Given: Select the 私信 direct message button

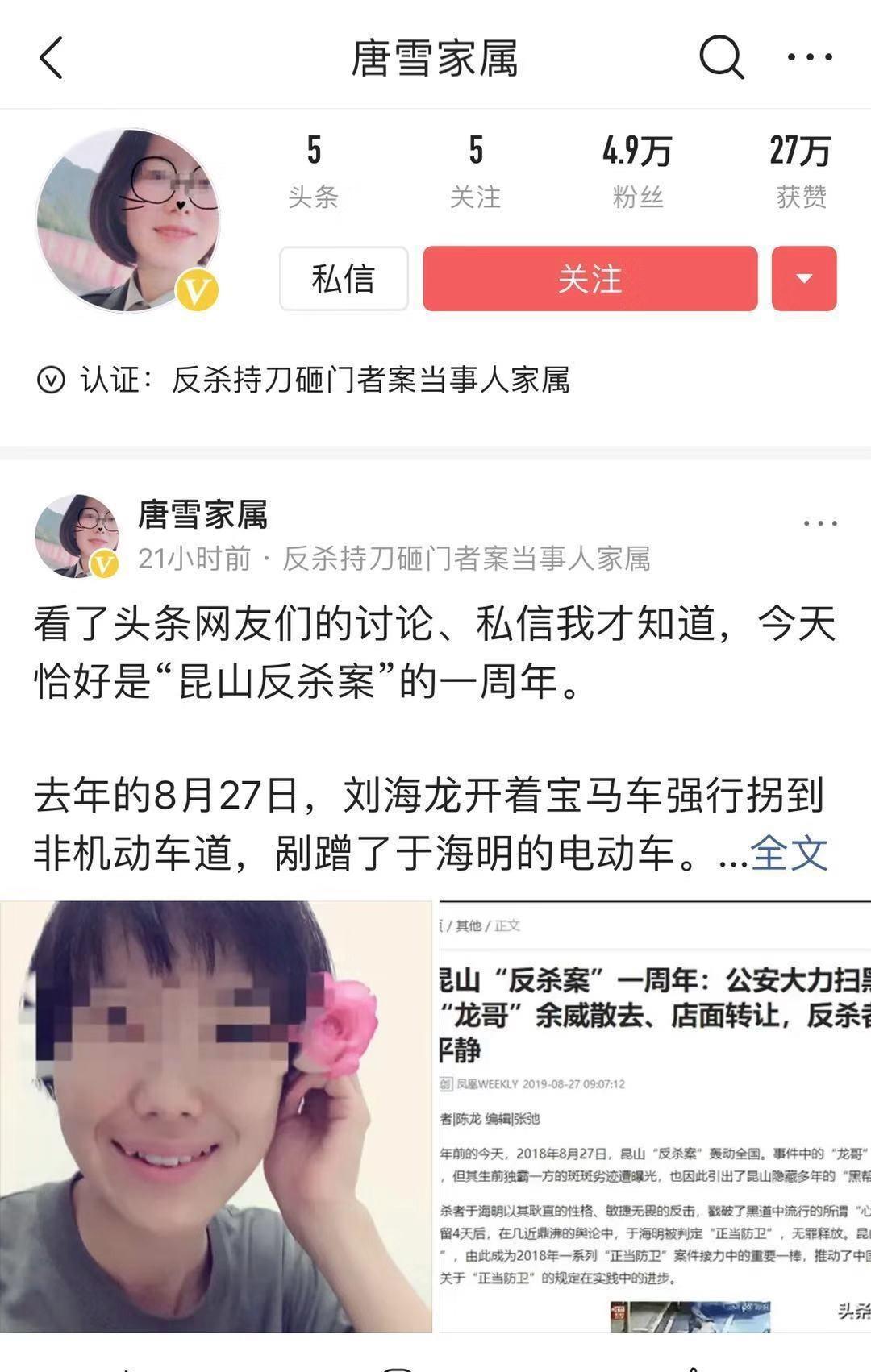Looking at the screenshot, I should tap(342, 280).
